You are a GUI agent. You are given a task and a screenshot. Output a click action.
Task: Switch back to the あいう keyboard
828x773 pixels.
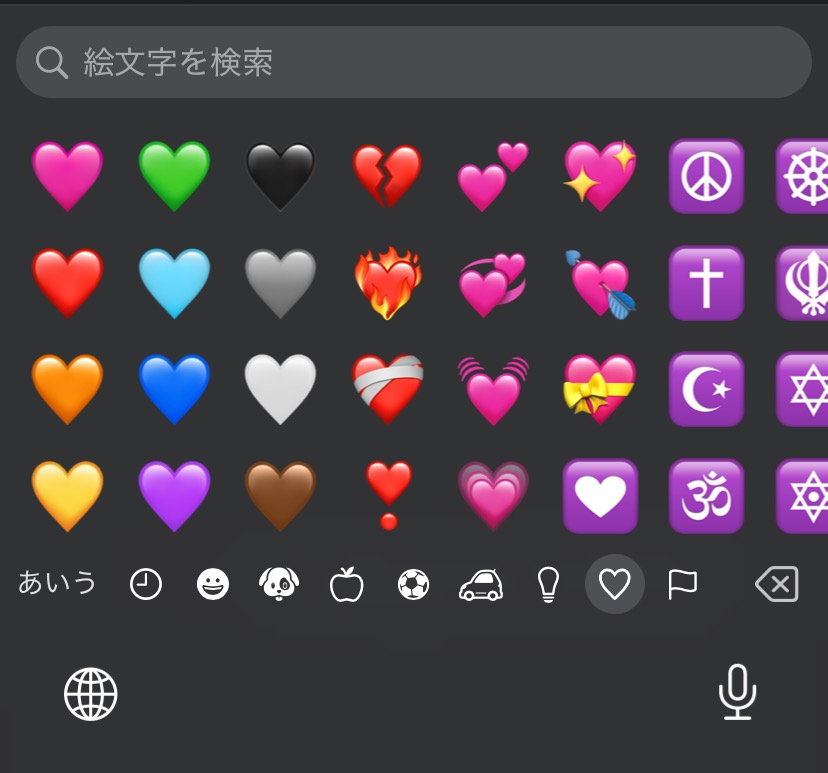click(57, 583)
